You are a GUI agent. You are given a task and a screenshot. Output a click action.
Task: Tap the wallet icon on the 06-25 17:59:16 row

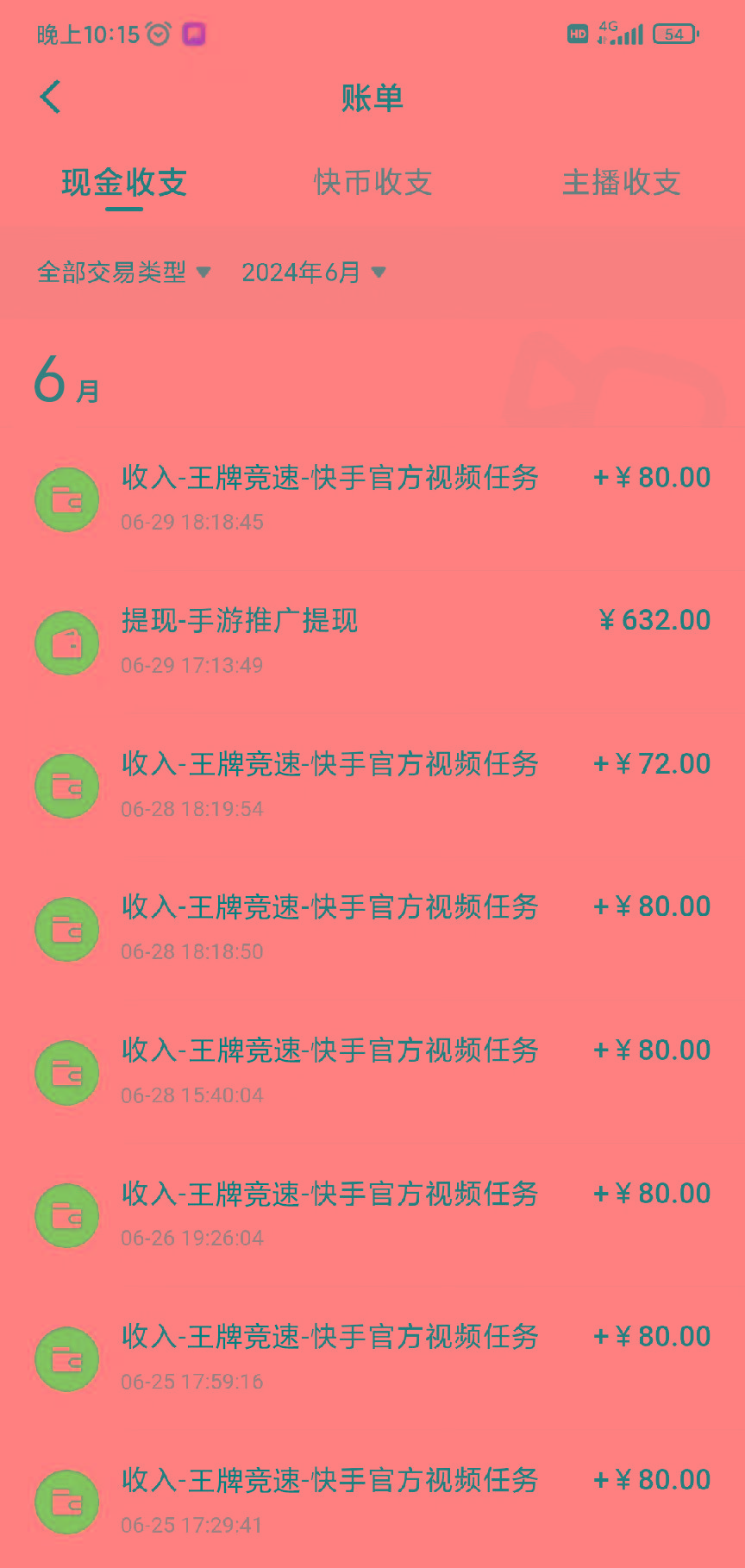[66, 1359]
